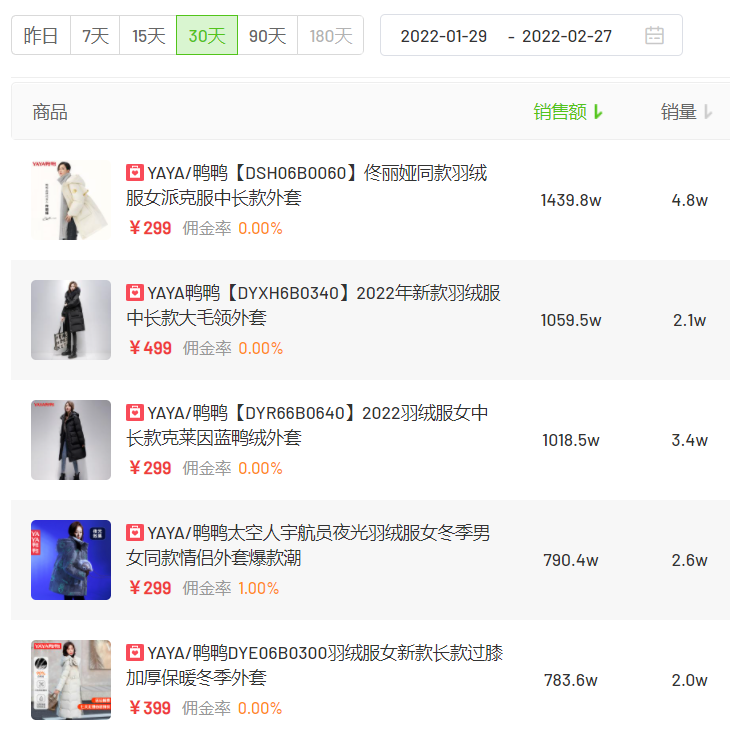730x729 pixels.
Task: Select the 30天 time range
Action: click(x=207, y=36)
